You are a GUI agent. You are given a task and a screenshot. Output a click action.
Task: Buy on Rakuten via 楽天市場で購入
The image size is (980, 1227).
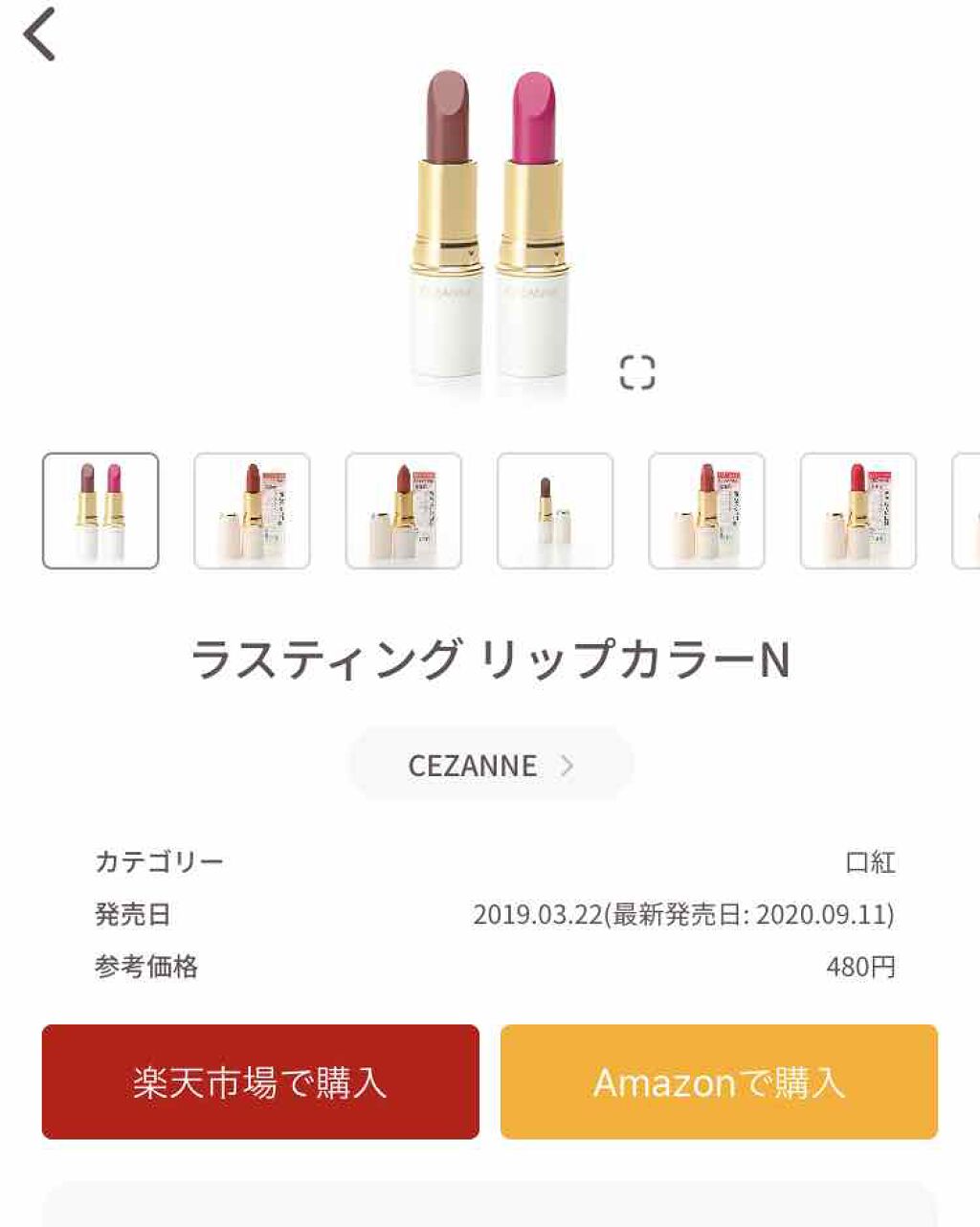coord(260,1082)
